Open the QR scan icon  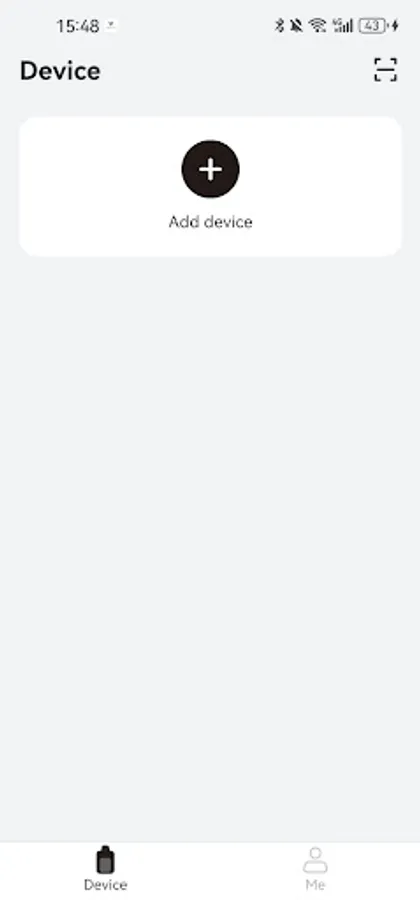coord(385,70)
